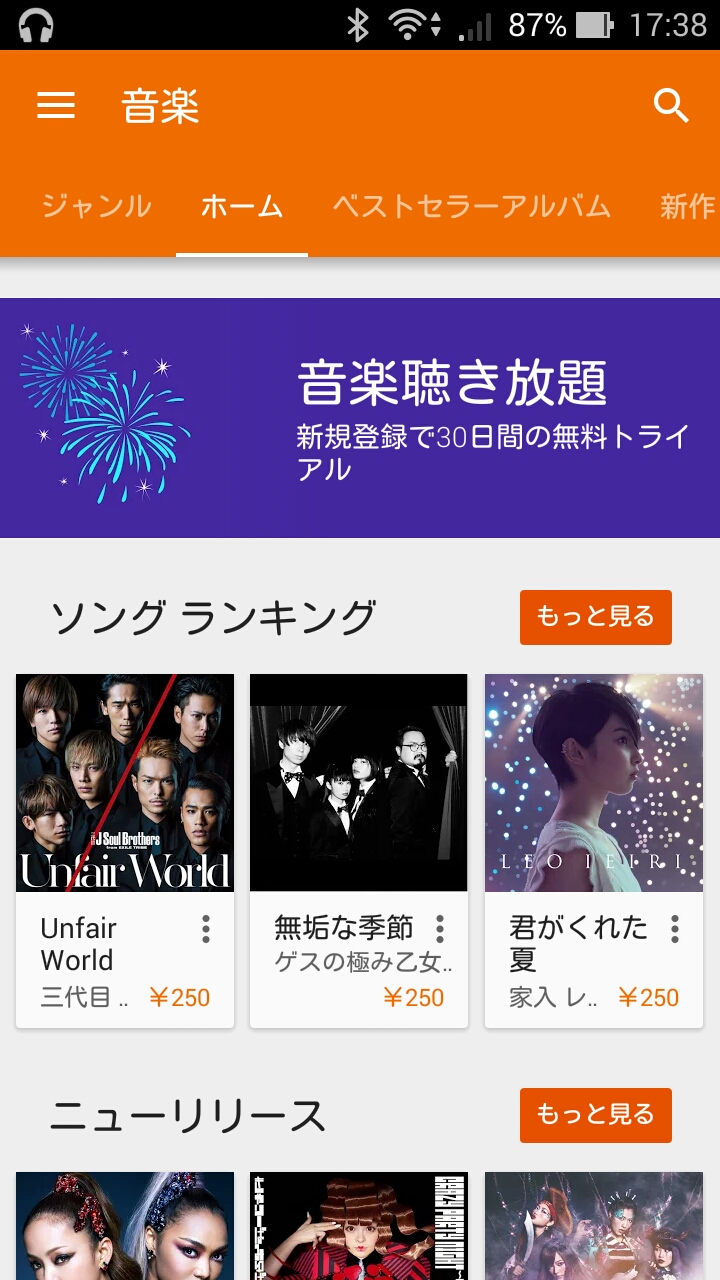This screenshot has width=720, height=1280.
Task: Switch to the 新作 tab
Action: 688,207
